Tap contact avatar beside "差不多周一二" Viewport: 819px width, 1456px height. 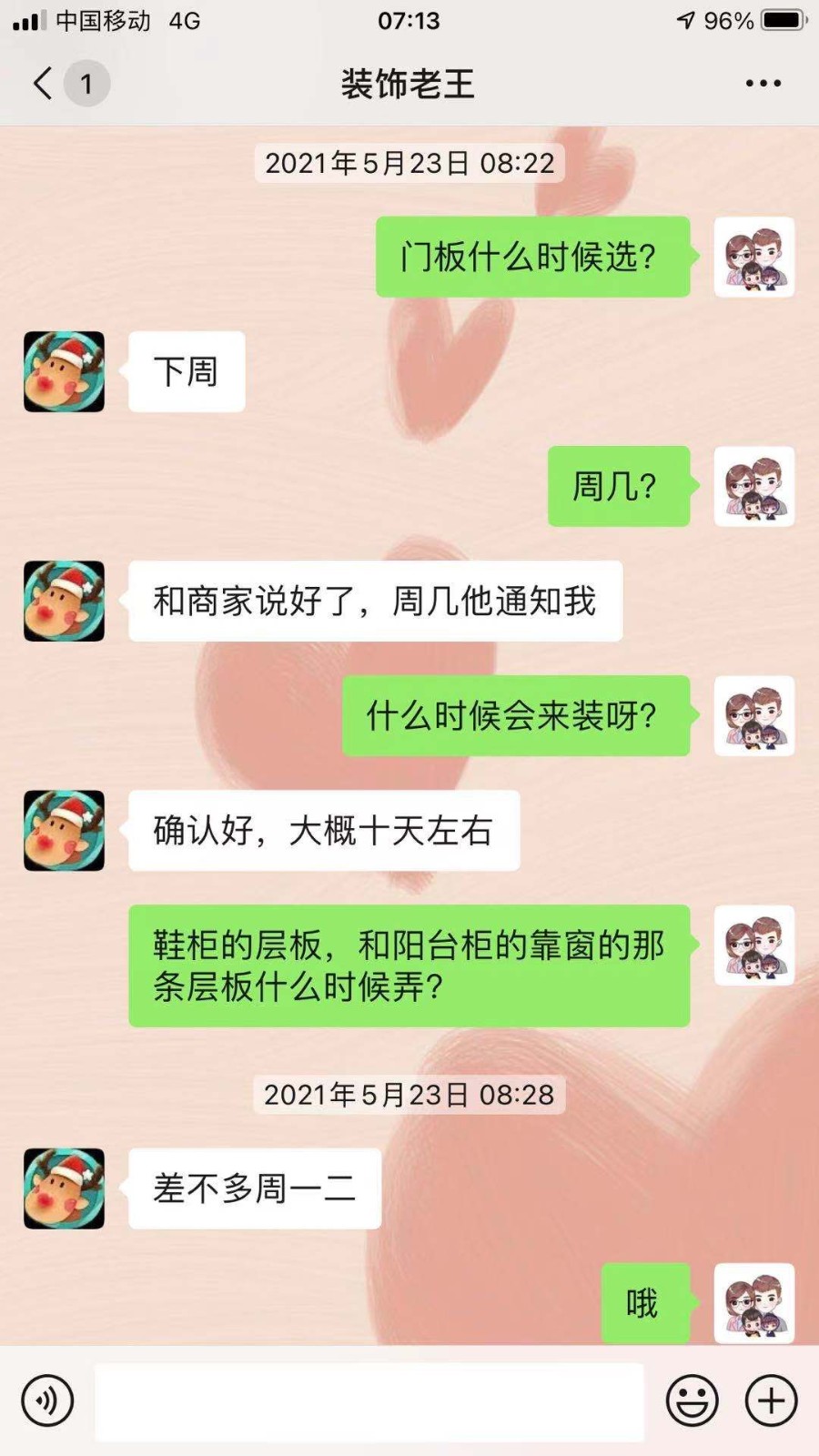pyautogui.click(x=64, y=1188)
